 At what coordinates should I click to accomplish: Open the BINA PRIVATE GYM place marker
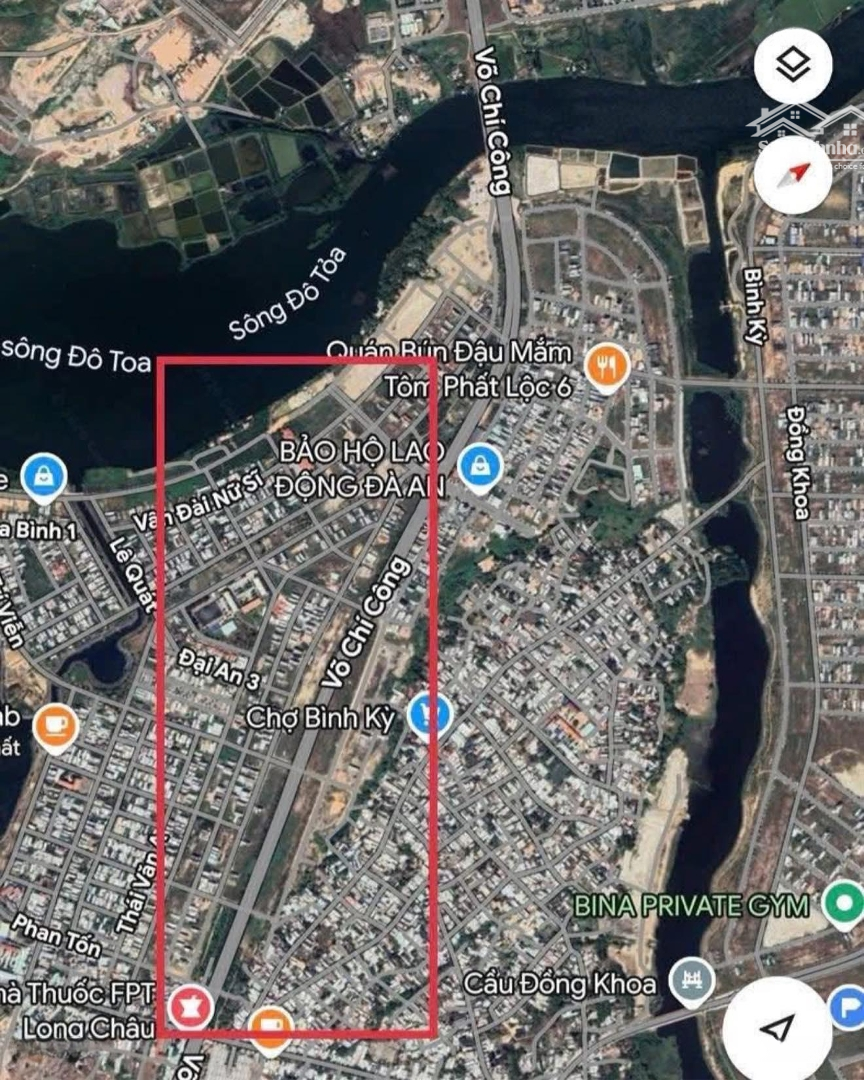(842, 905)
